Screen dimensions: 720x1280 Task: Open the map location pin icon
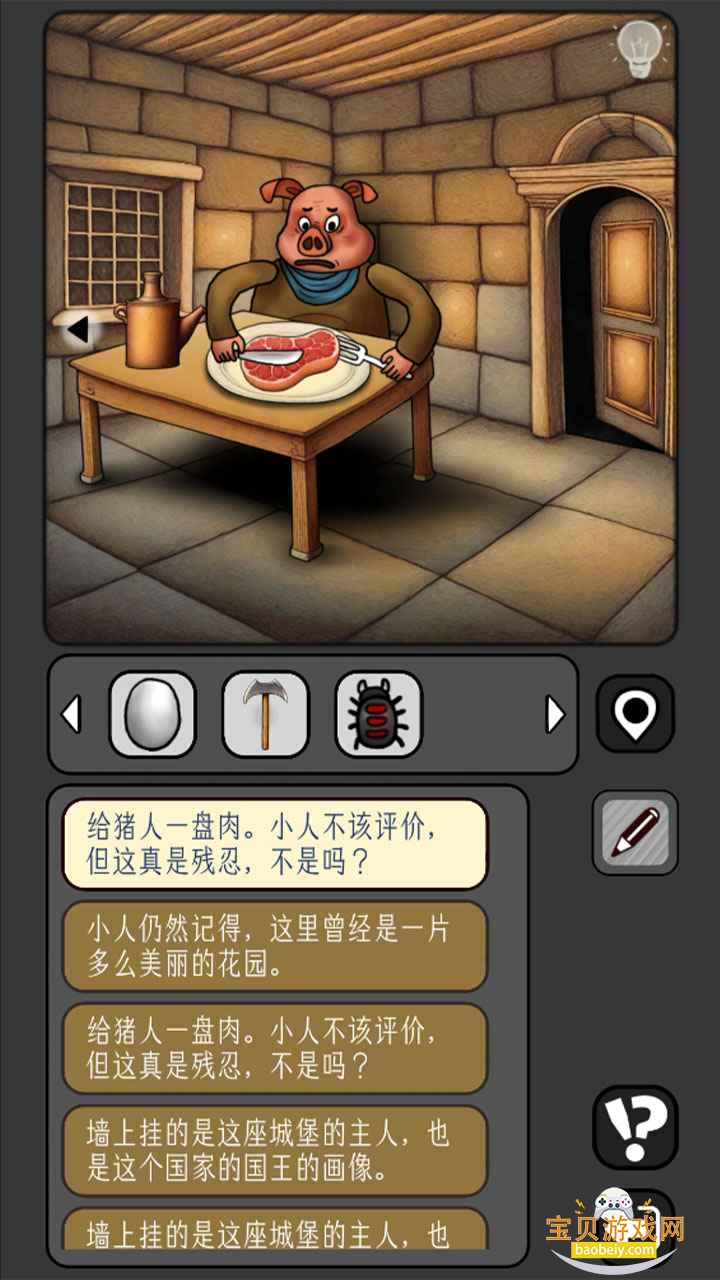(x=636, y=712)
